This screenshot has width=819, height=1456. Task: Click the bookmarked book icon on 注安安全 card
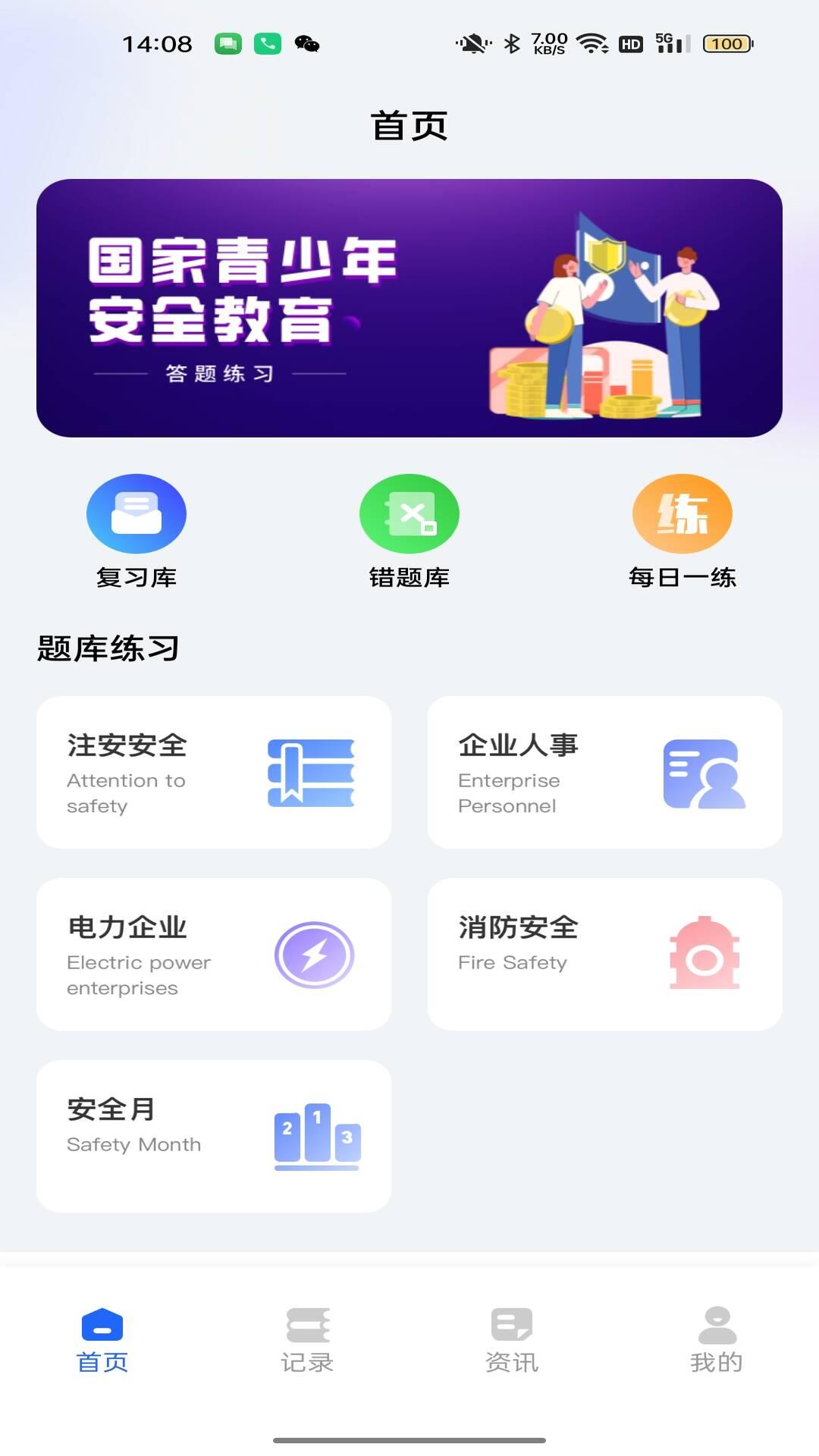click(x=309, y=773)
